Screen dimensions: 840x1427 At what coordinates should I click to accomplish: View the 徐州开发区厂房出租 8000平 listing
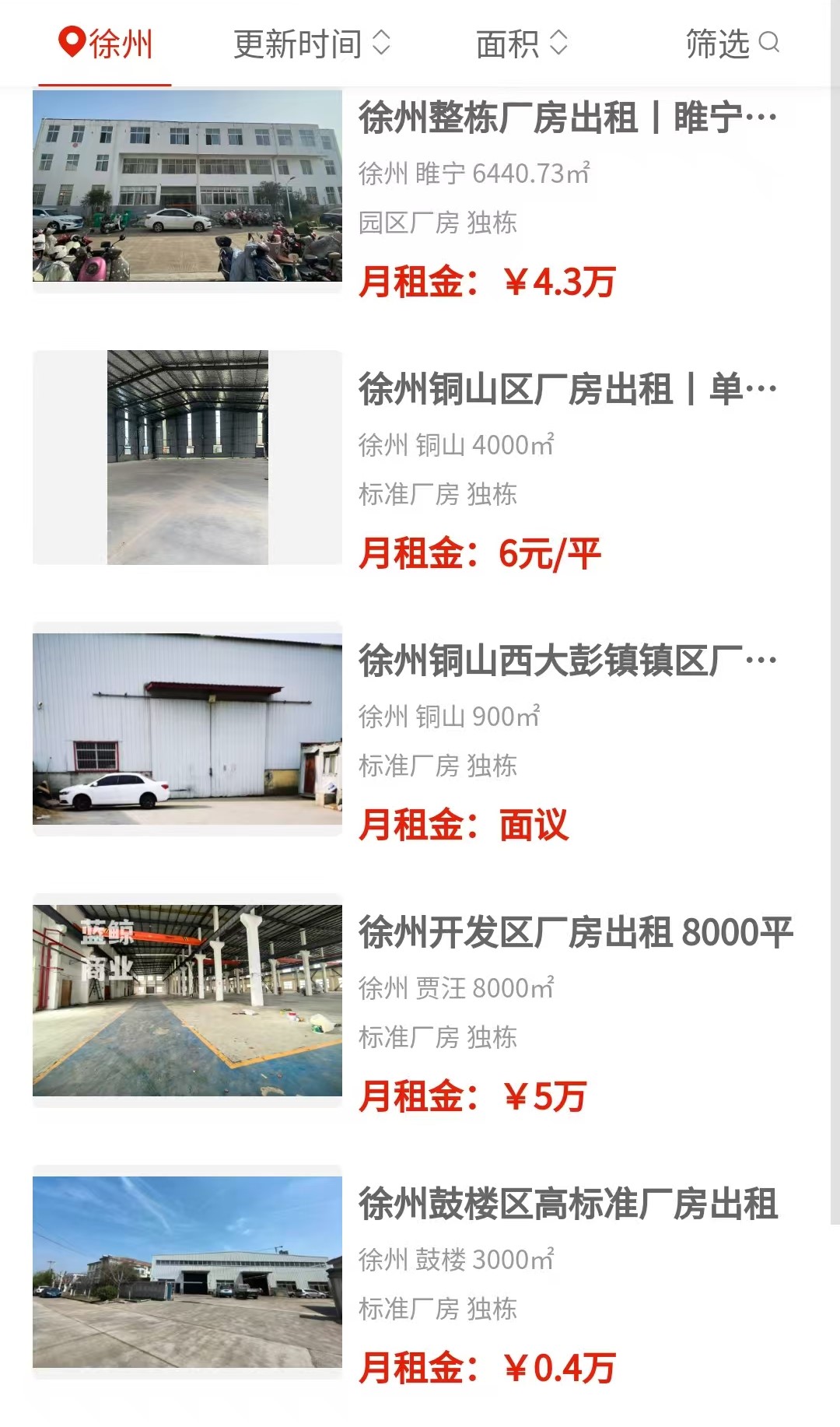pyautogui.click(x=574, y=933)
